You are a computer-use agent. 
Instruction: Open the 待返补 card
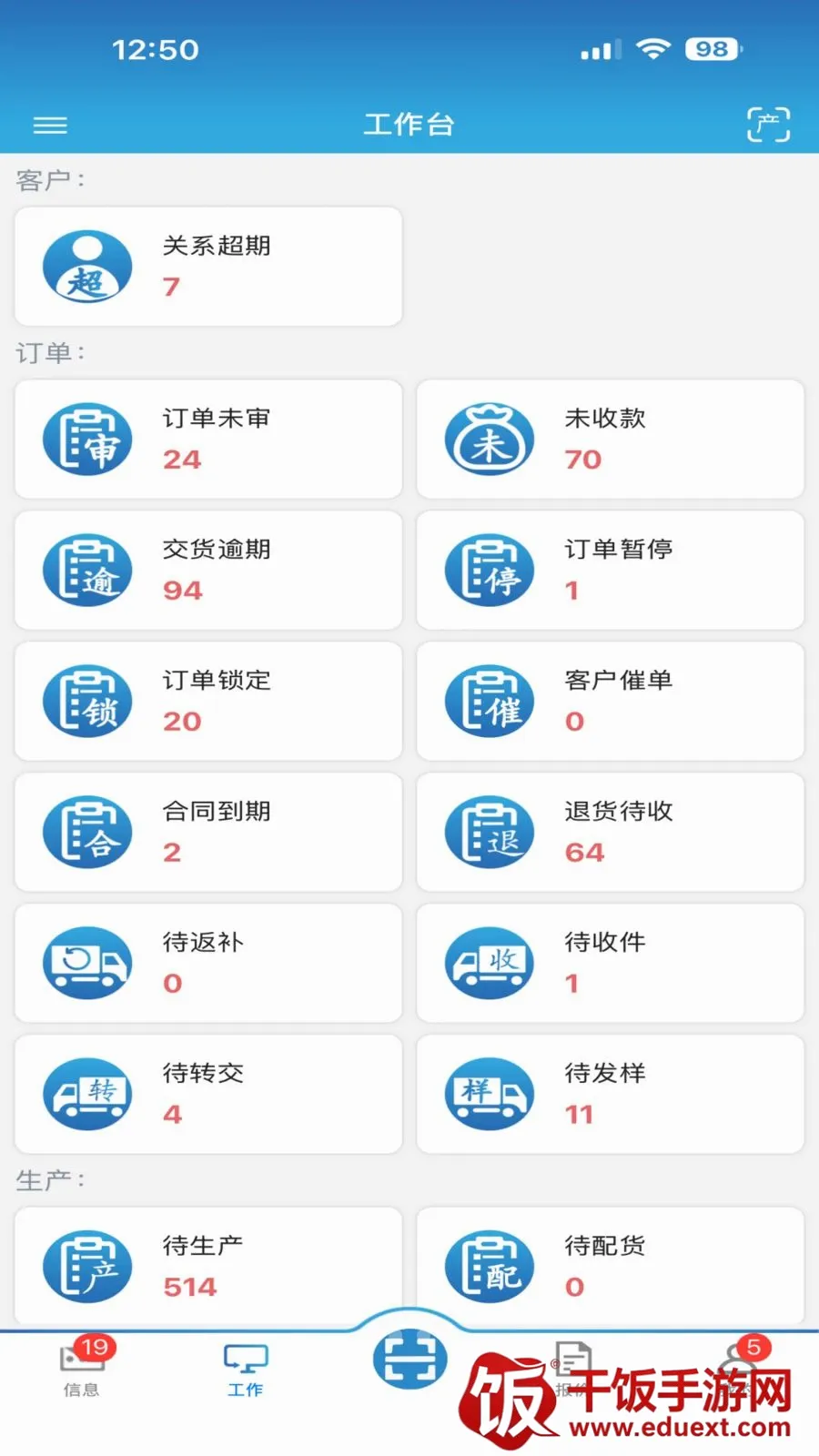click(208, 964)
